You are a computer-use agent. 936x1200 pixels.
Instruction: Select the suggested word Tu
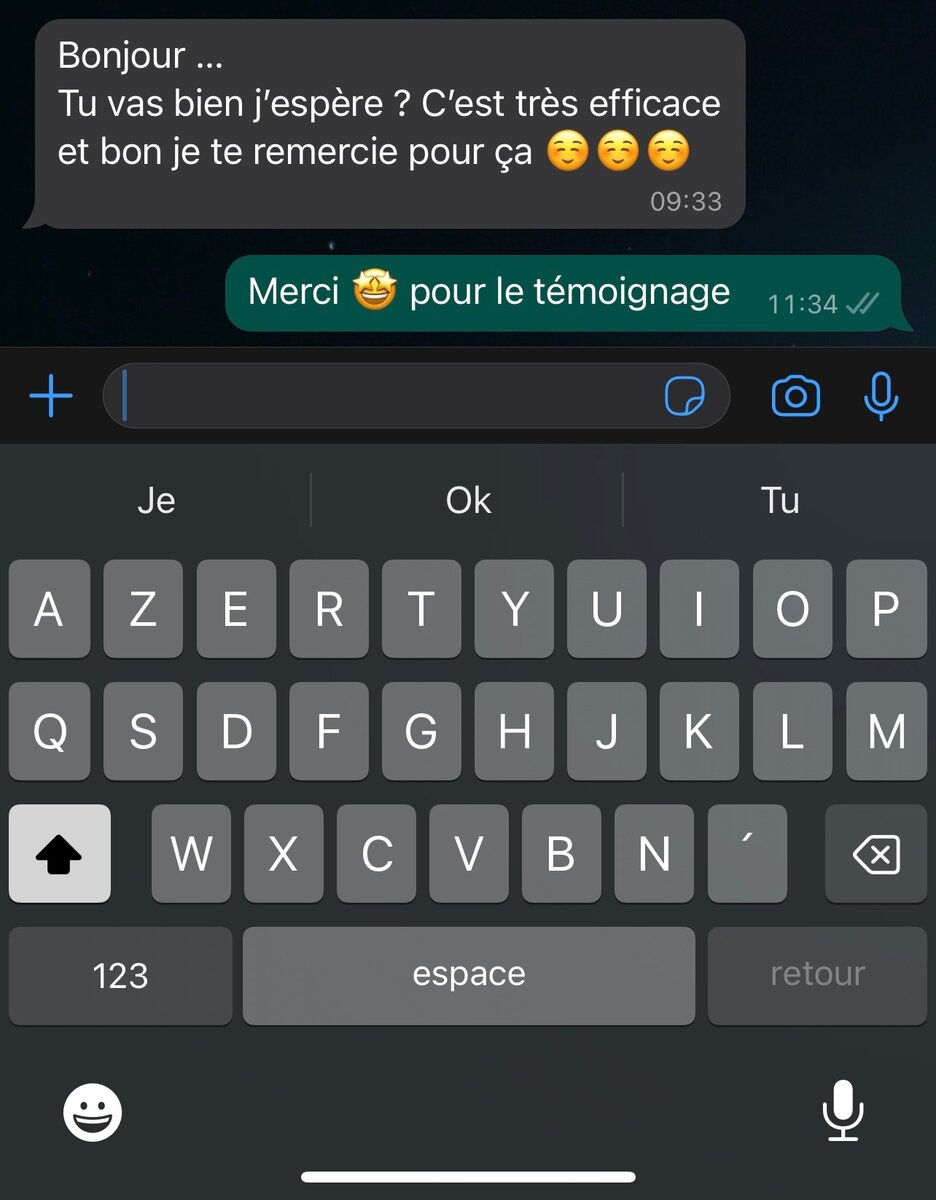pyautogui.click(x=780, y=500)
